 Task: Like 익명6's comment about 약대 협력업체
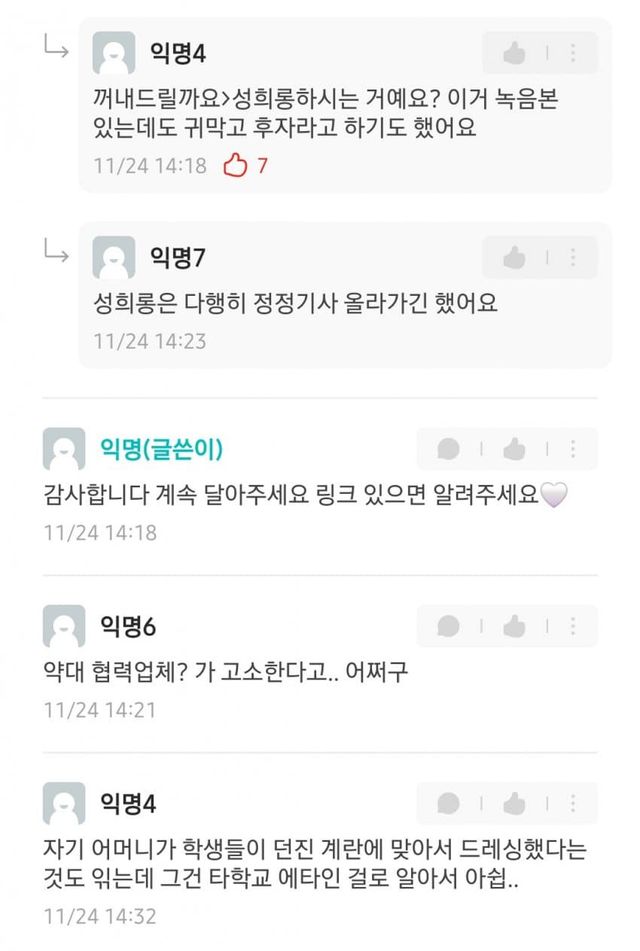pos(515,626)
